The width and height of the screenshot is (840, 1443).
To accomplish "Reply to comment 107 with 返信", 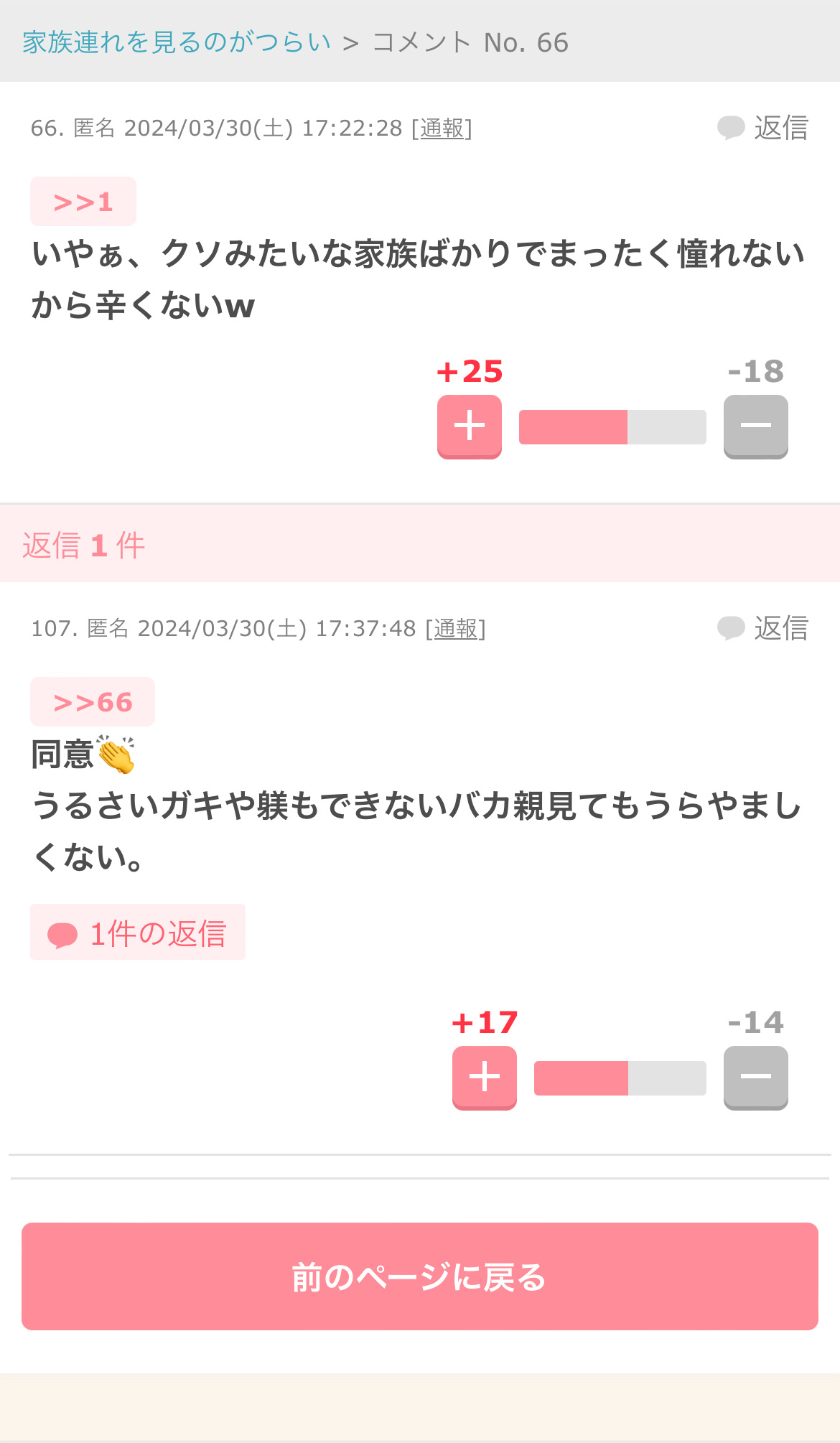I will 762,628.
